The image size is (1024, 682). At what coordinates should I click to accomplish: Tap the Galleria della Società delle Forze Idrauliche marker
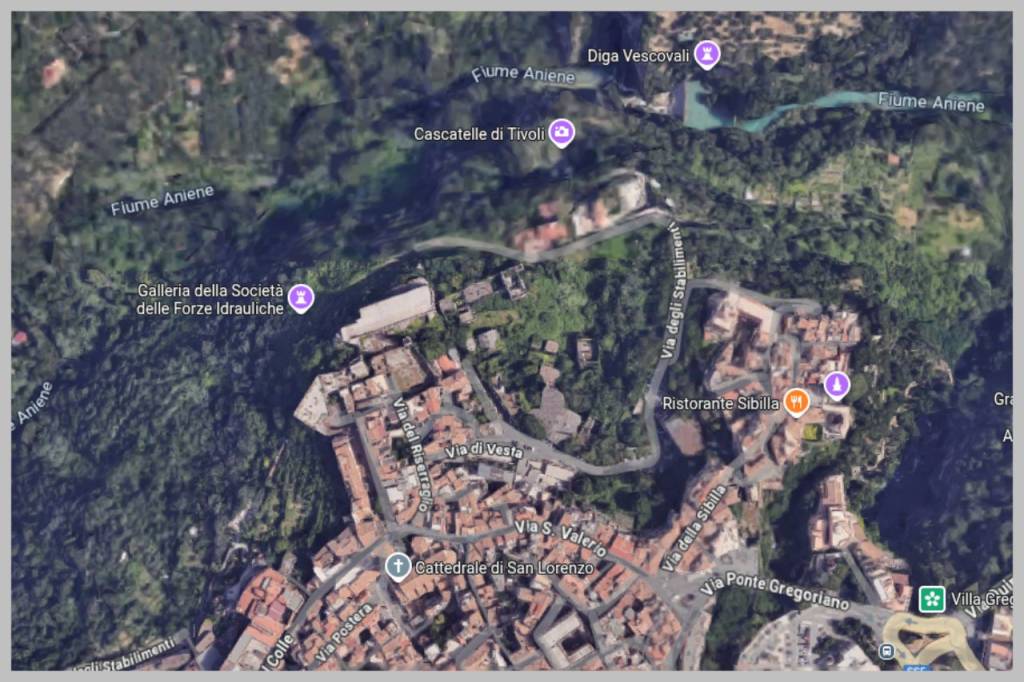click(300, 297)
